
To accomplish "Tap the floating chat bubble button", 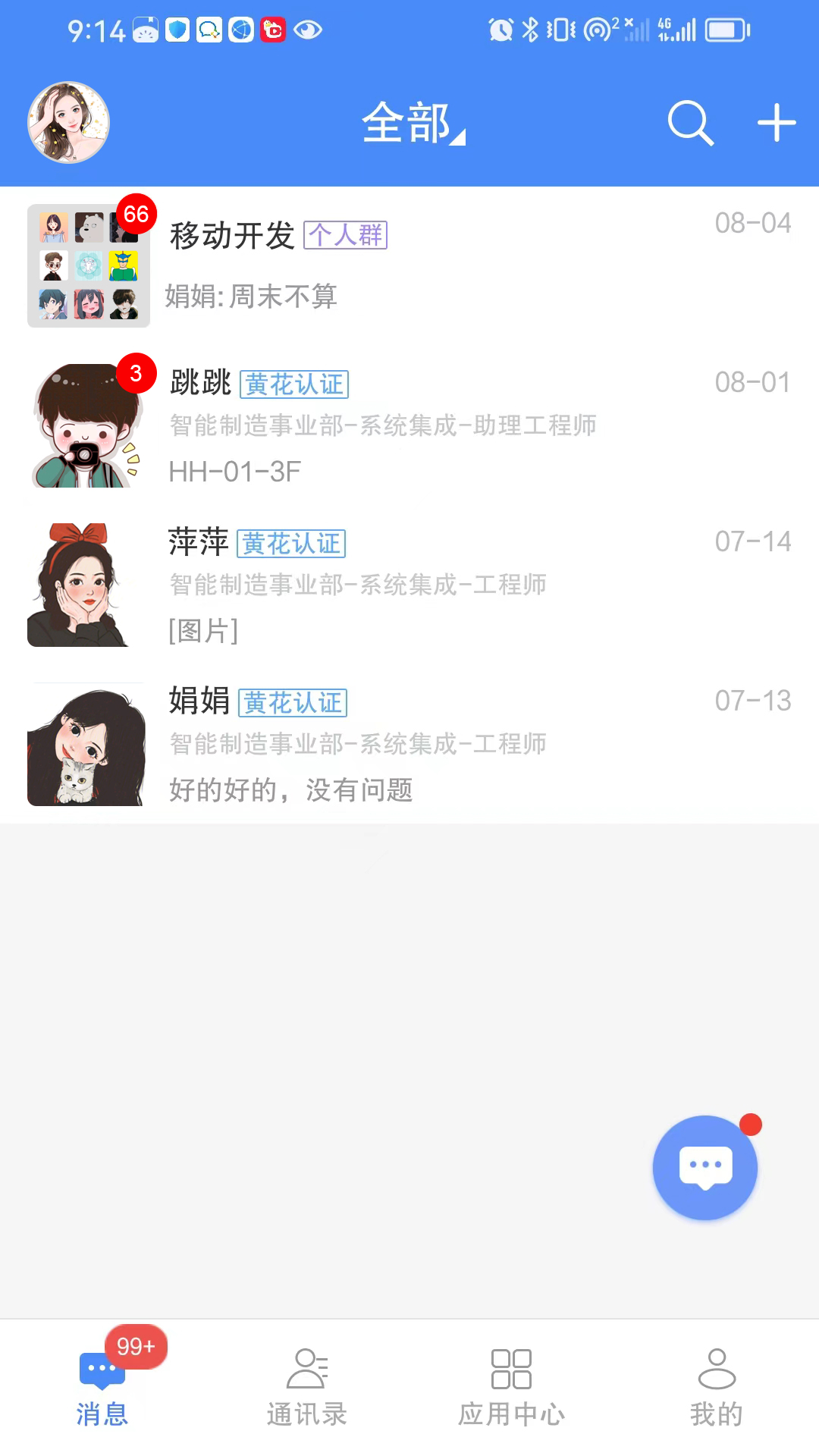I will pos(705,1167).
